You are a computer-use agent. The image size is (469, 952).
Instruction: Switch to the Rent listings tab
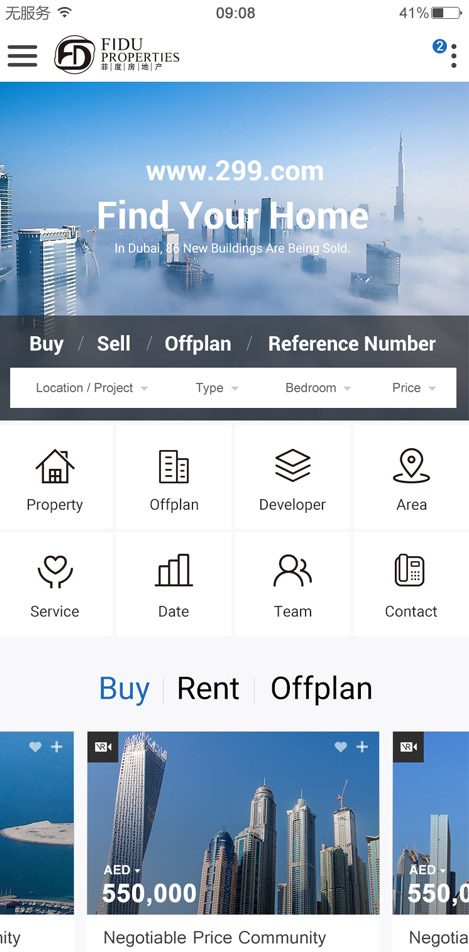[x=208, y=688]
